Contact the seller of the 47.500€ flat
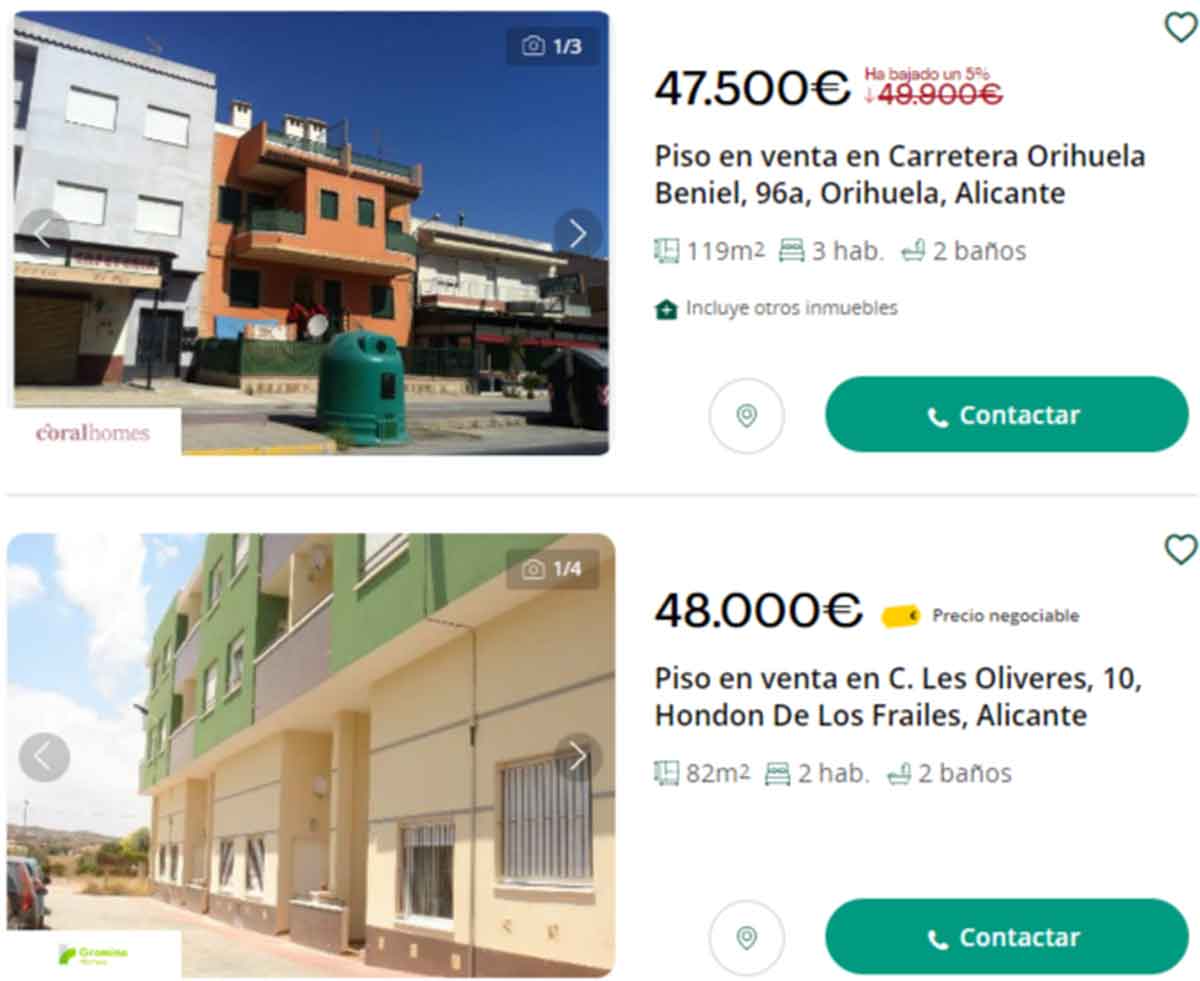Image resolution: width=1200 pixels, height=981 pixels. point(1006,415)
